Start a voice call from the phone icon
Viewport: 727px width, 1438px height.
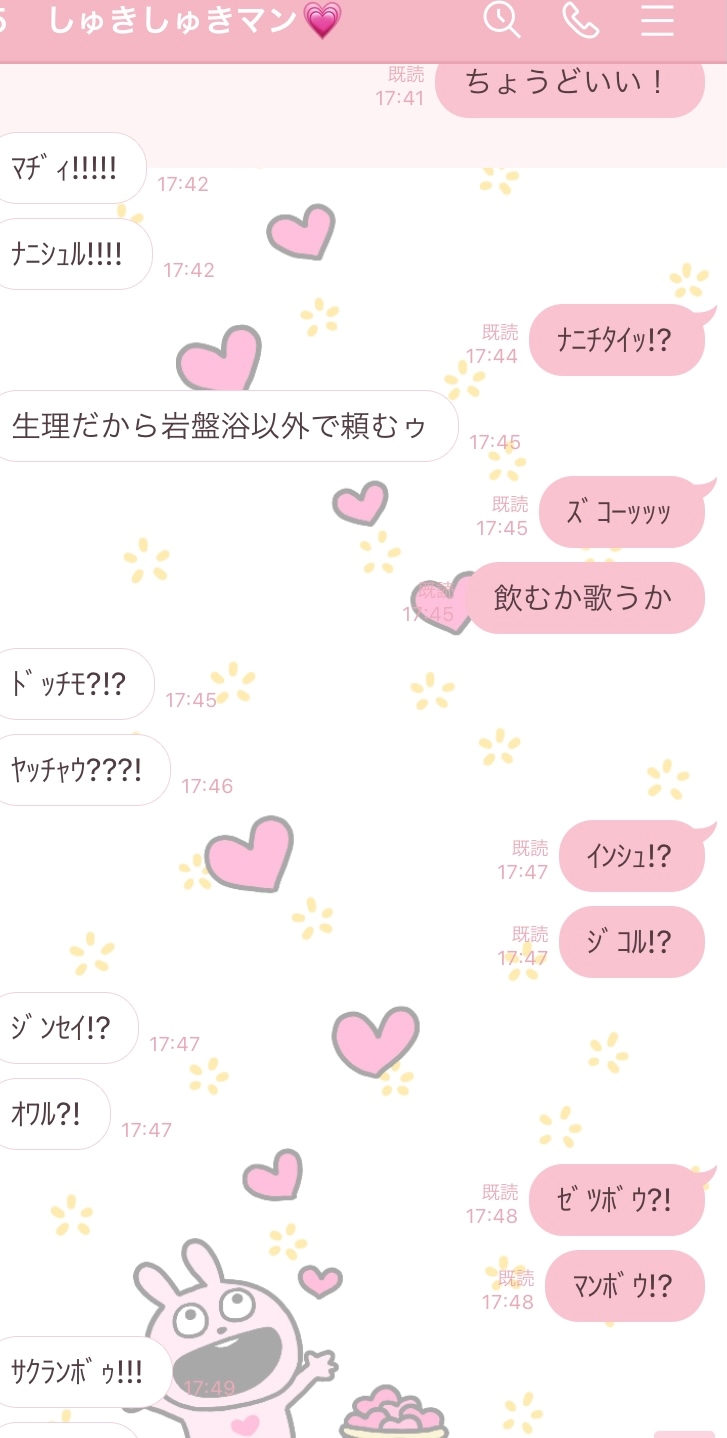(580, 19)
